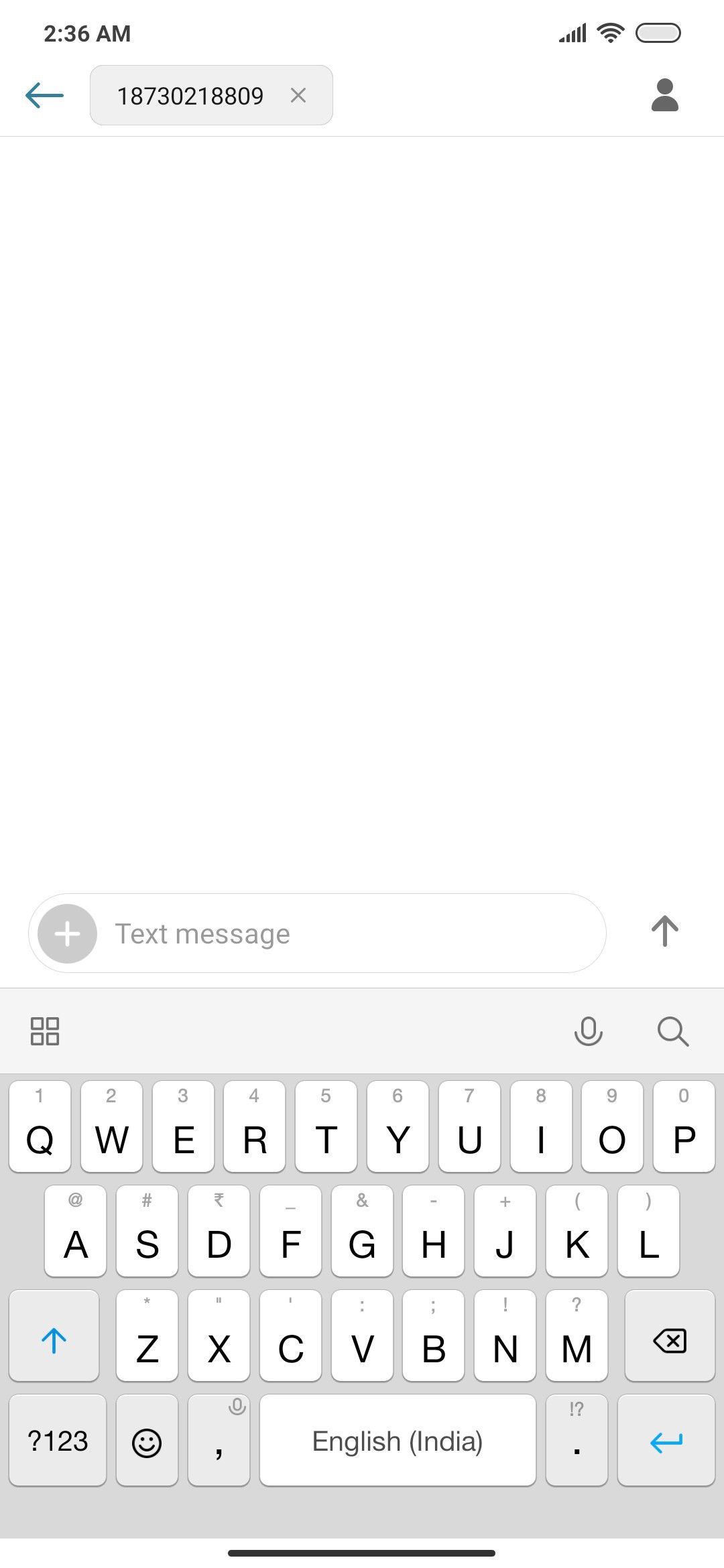Toggle the shift key
724x1568 pixels.
click(54, 1335)
